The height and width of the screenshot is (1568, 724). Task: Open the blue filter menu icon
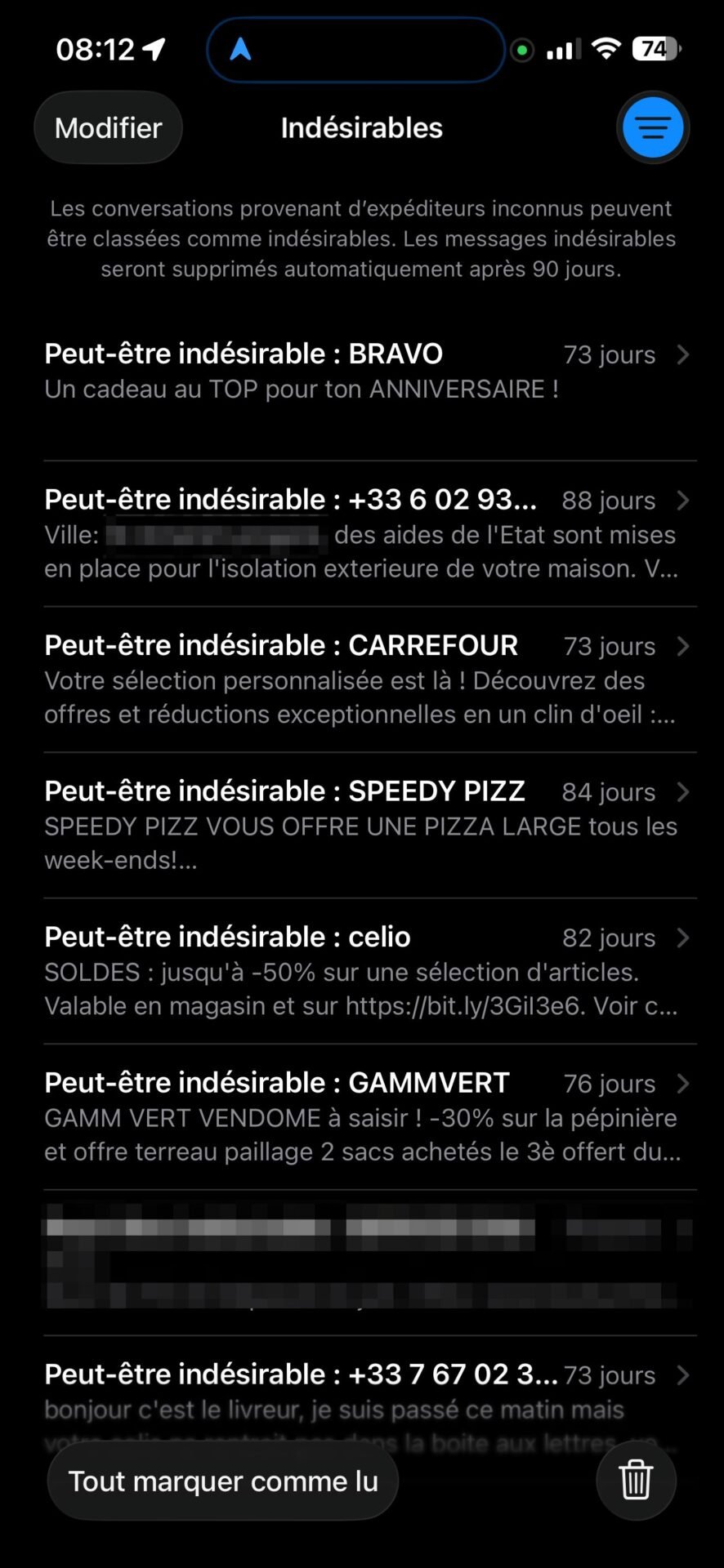tap(652, 127)
